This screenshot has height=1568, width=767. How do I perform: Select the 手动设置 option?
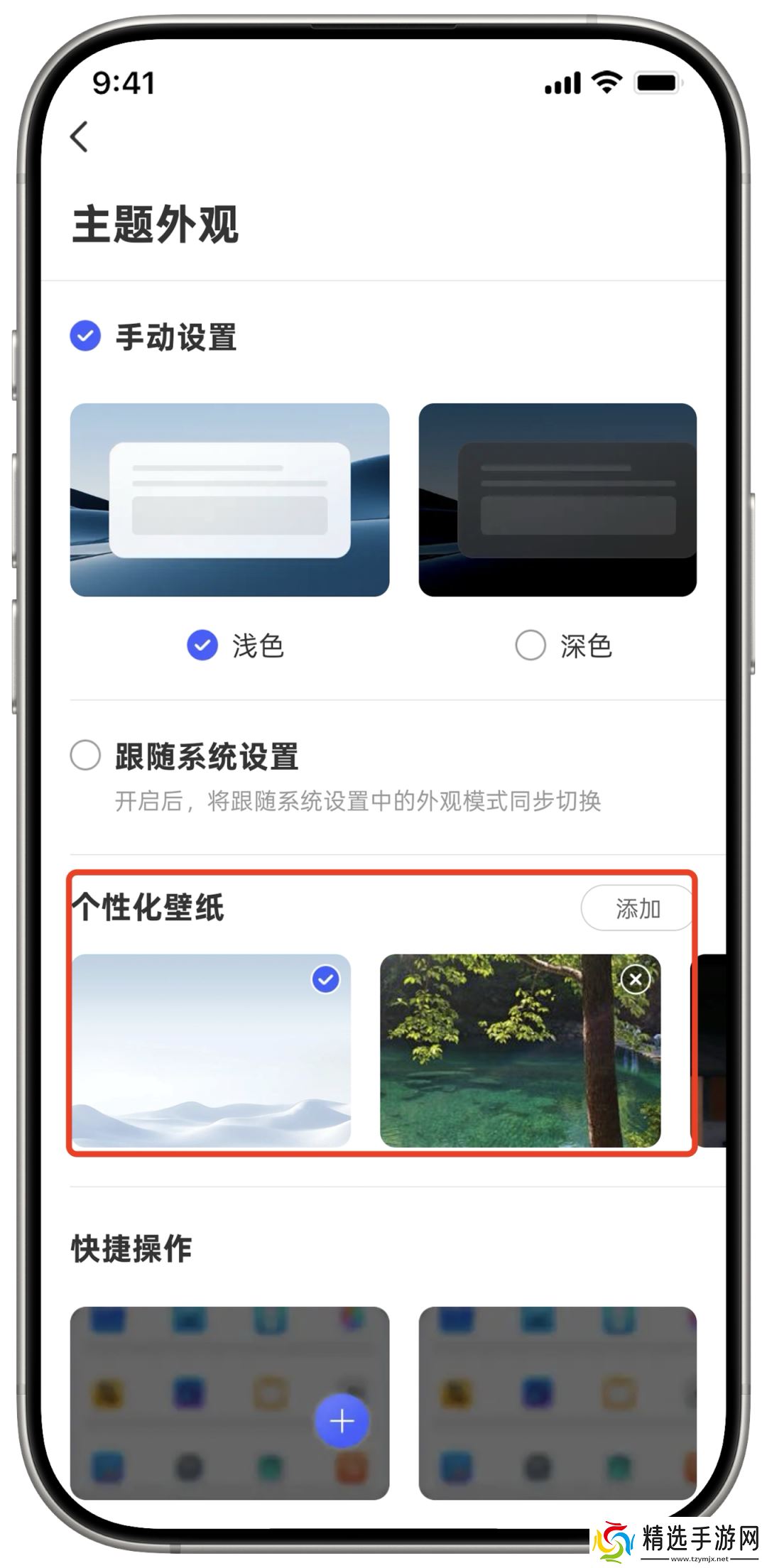(85, 336)
